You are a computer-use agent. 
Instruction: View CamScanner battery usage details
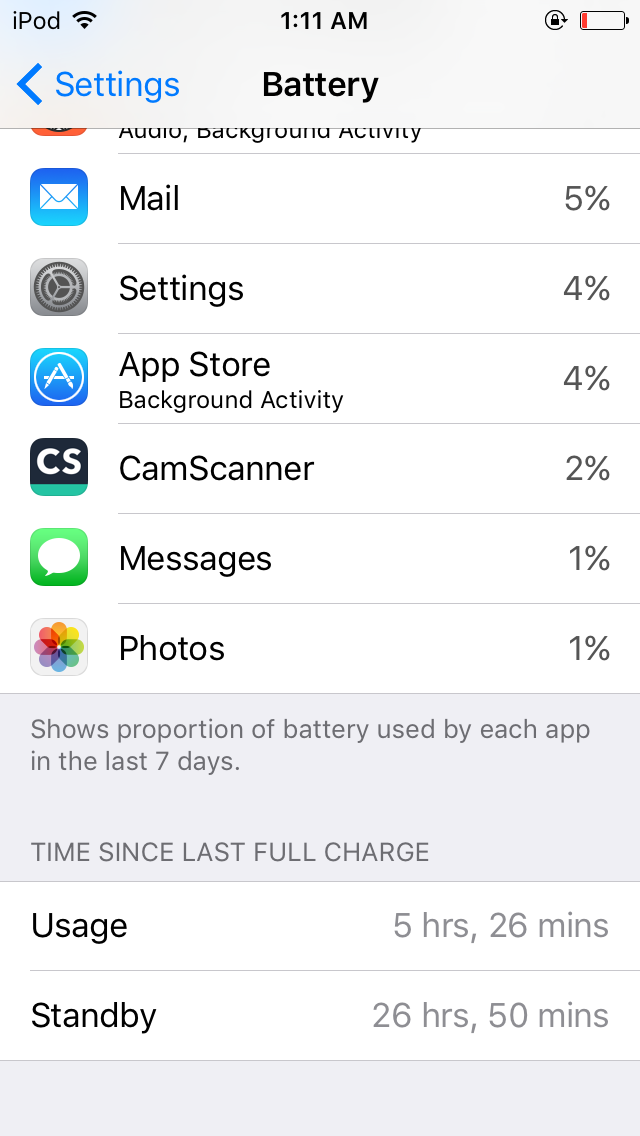(320, 469)
